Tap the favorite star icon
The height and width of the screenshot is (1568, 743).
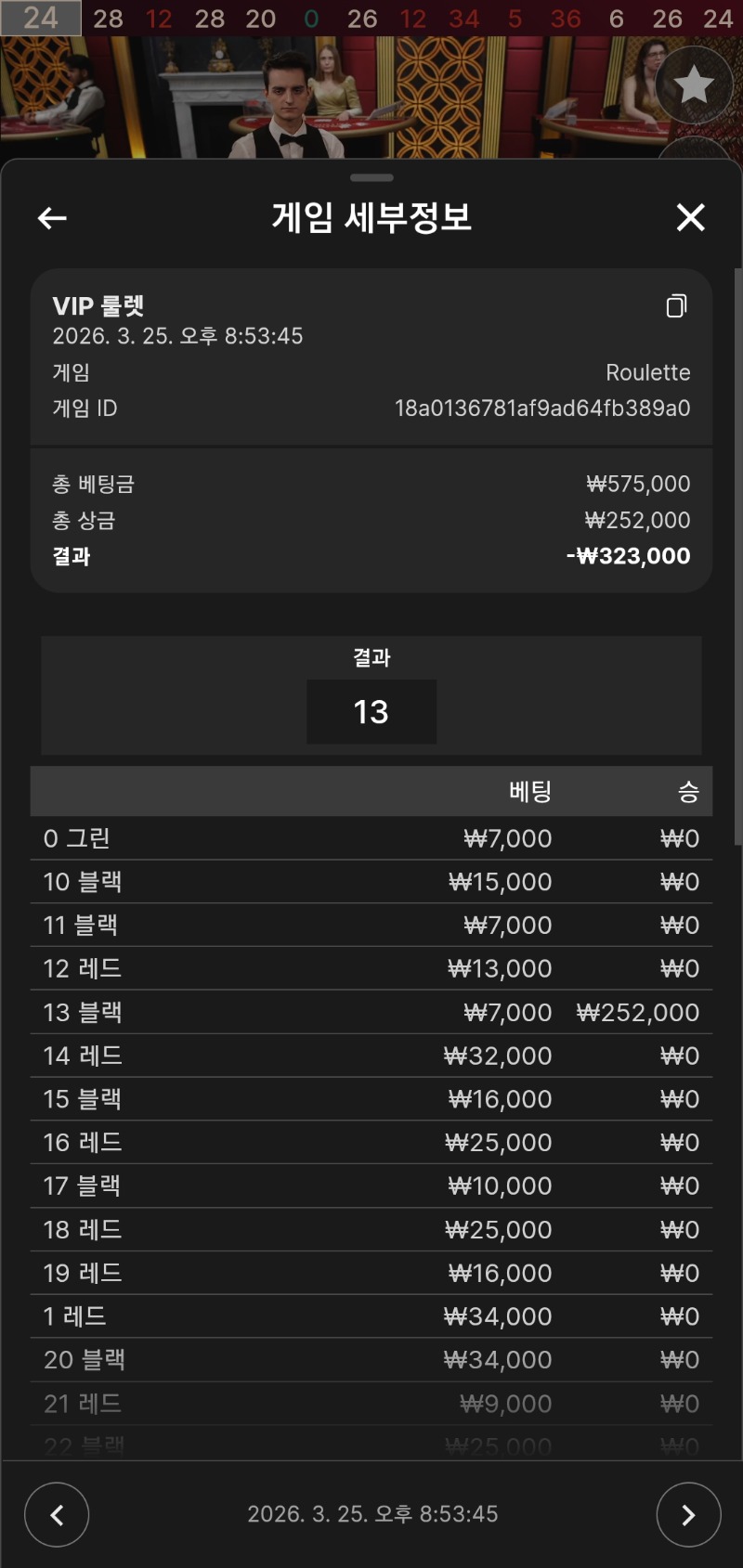point(693,85)
